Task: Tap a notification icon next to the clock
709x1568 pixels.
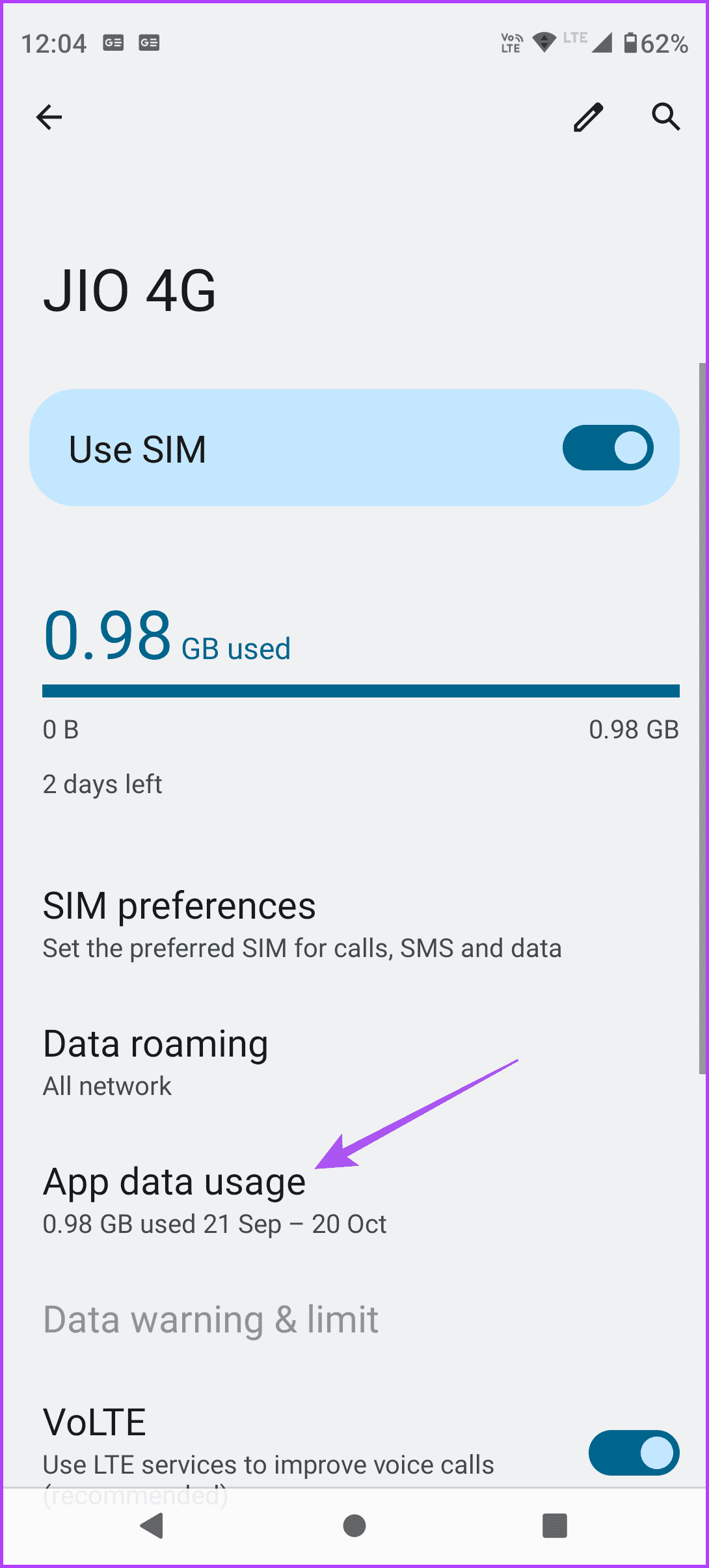Action: pyautogui.click(x=113, y=42)
